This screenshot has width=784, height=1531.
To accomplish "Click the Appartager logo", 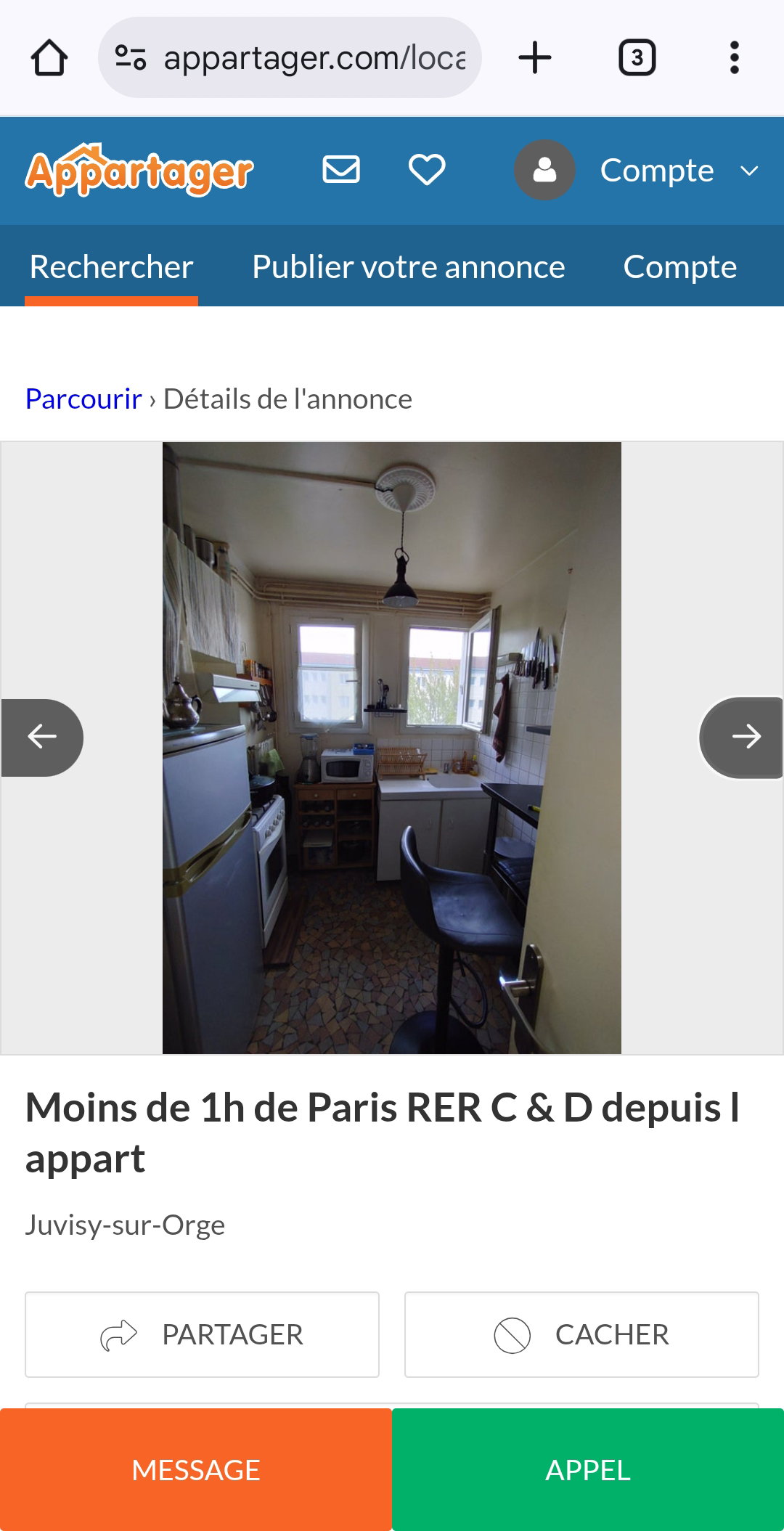I will (x=138, y=171).
